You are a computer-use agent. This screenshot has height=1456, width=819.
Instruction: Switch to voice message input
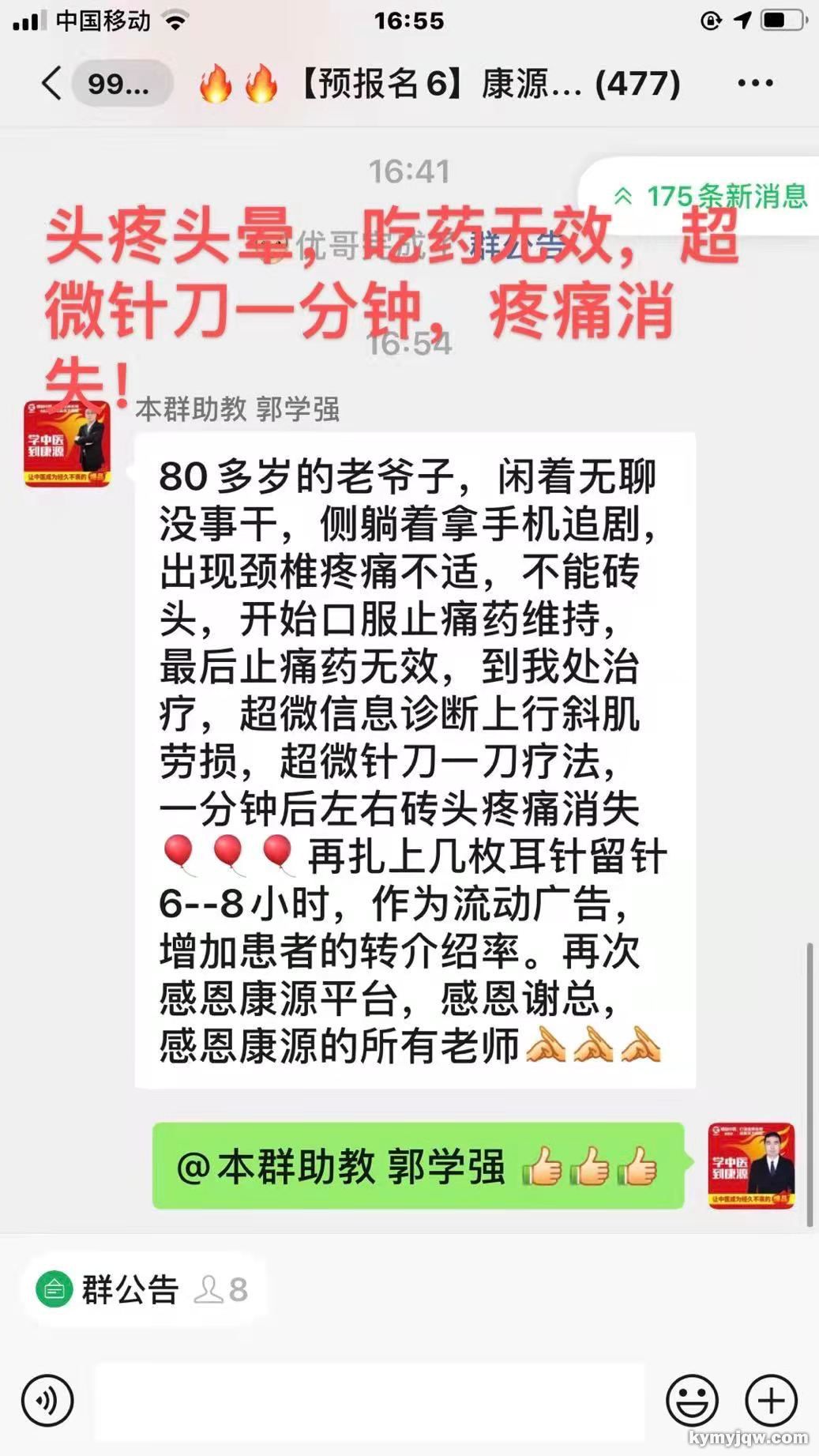pyautogui.click(x=47, y=1400)
